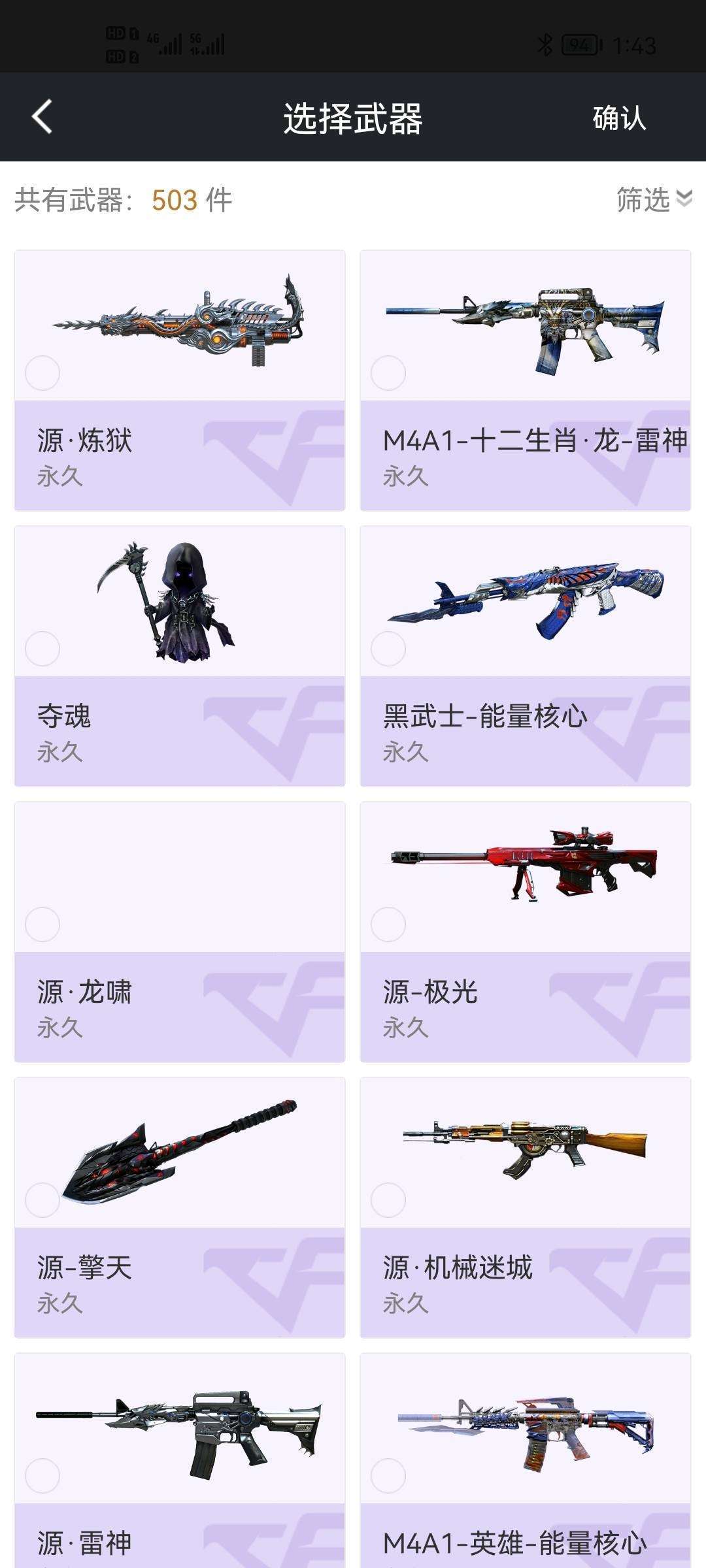Image resolution: width=706 pixels, height=1568 pixels.
Task: Choose the M4A1-英雄-能量核心 card
Action: pos(526,1461)
